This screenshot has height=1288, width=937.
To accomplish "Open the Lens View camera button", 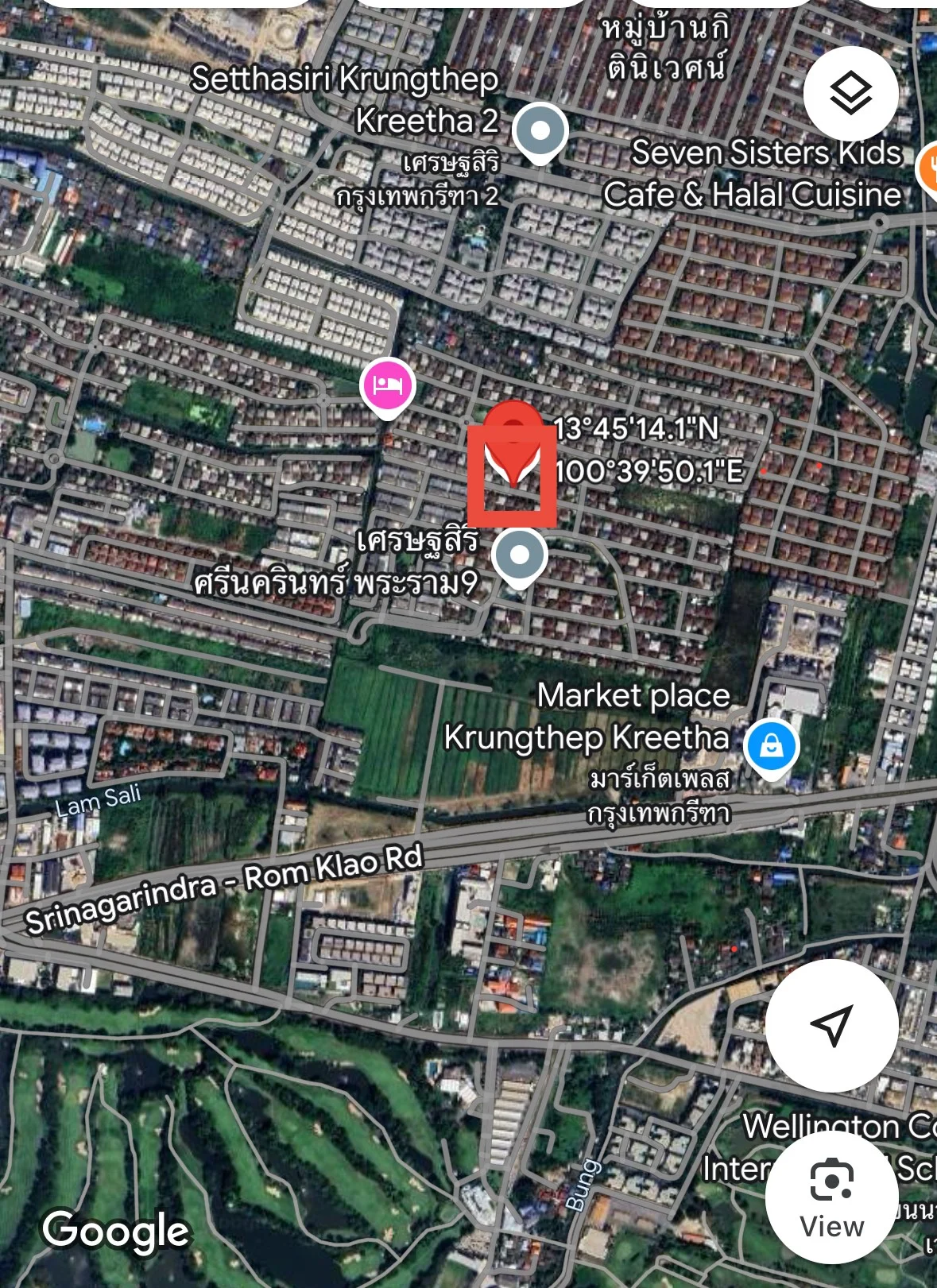I will 831,1197.
